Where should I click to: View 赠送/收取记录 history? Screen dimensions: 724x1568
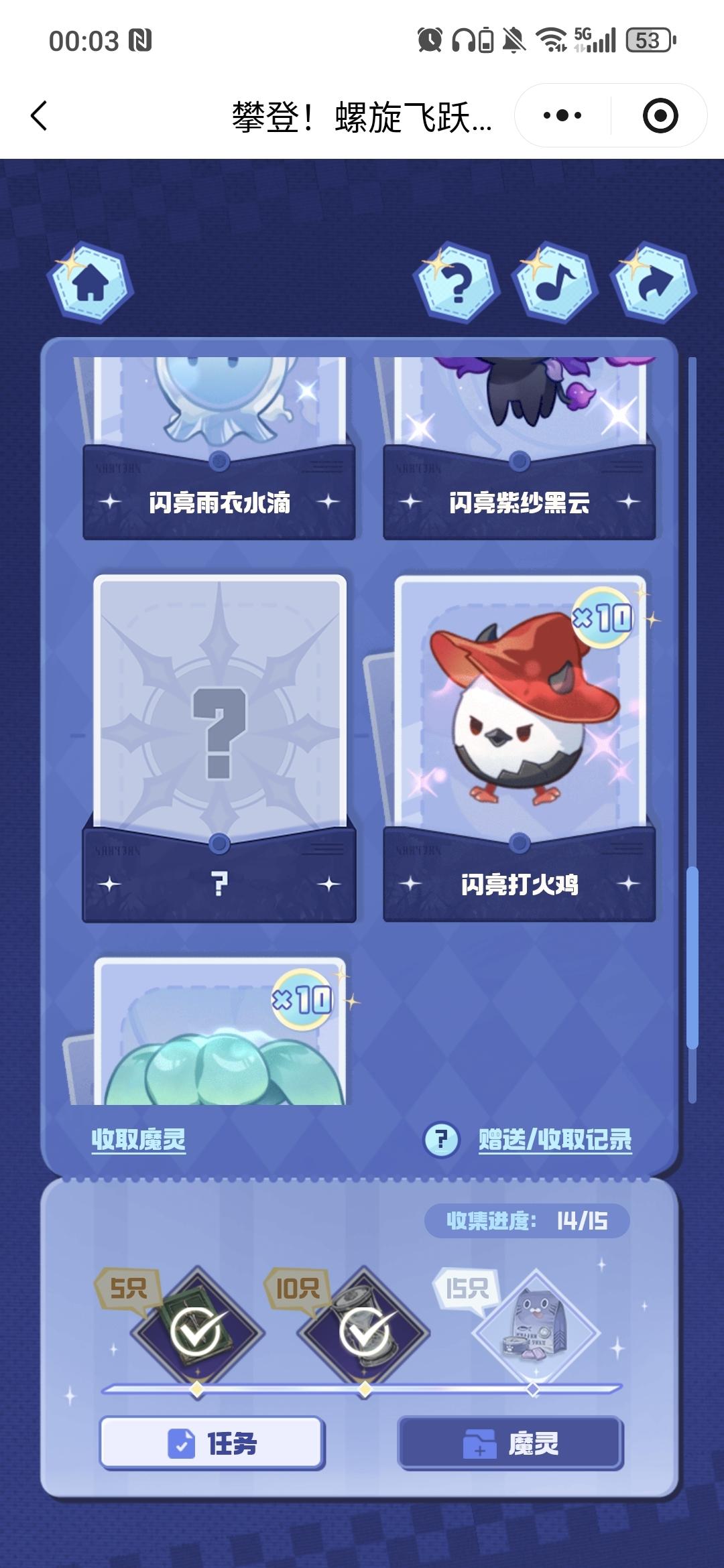pyautogui.click(x=554, y=1139)
